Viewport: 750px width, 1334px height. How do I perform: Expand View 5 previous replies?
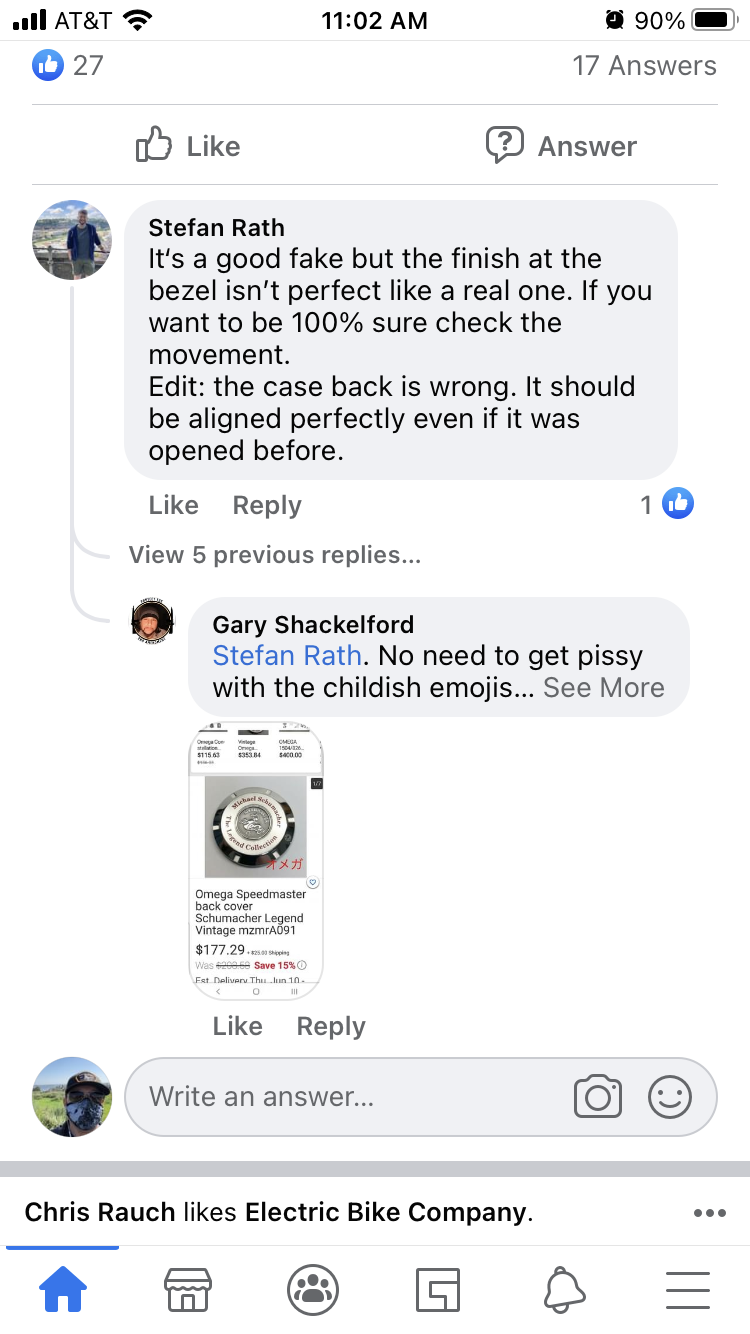point(274,555)
